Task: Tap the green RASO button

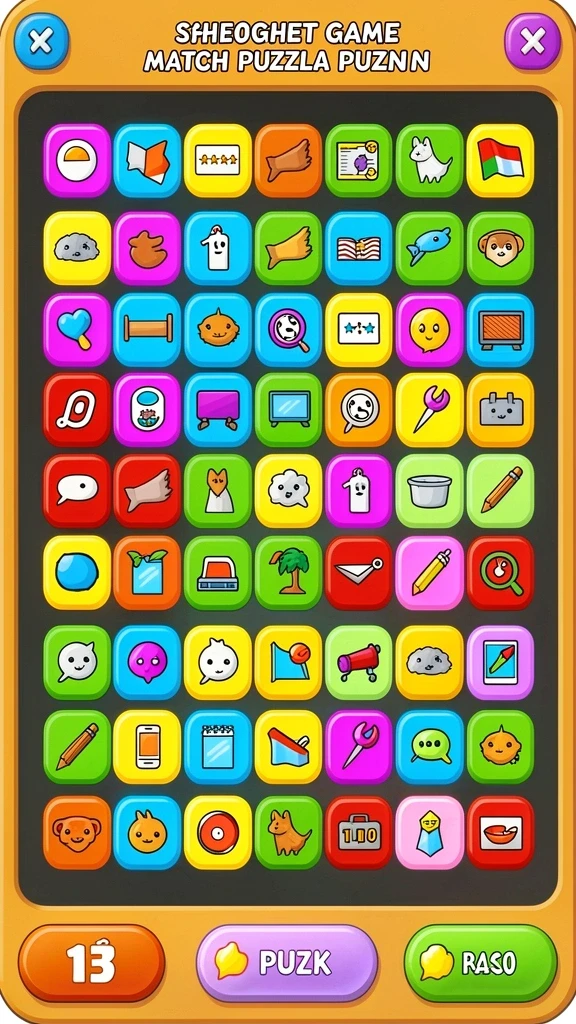Action: [x=481, y=962]
